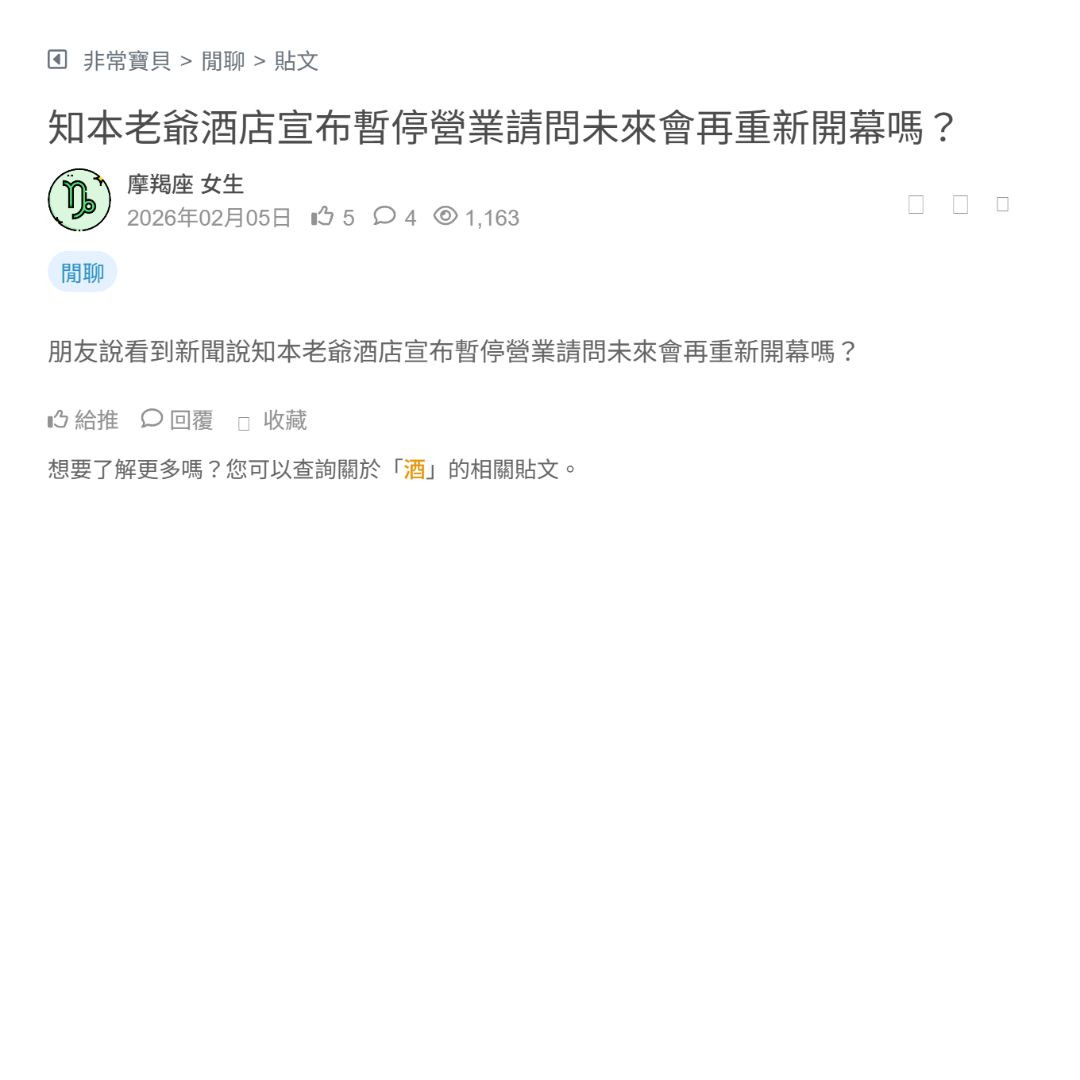
Task: Open the 貼文 breadcrumb link
Action: coord(296,61)
